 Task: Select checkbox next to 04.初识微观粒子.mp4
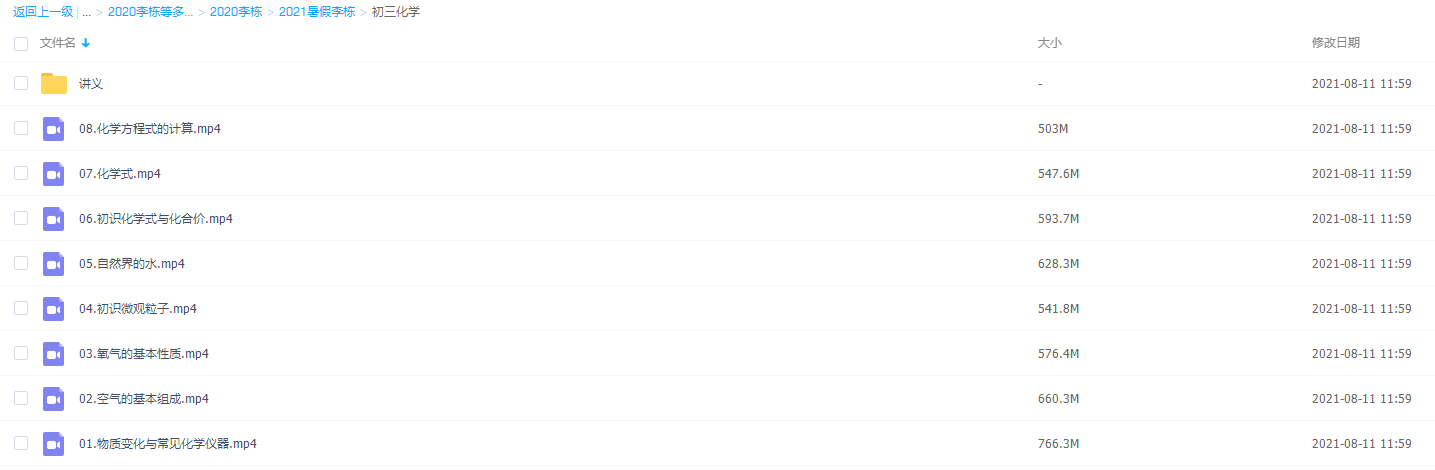pos(21,308)
